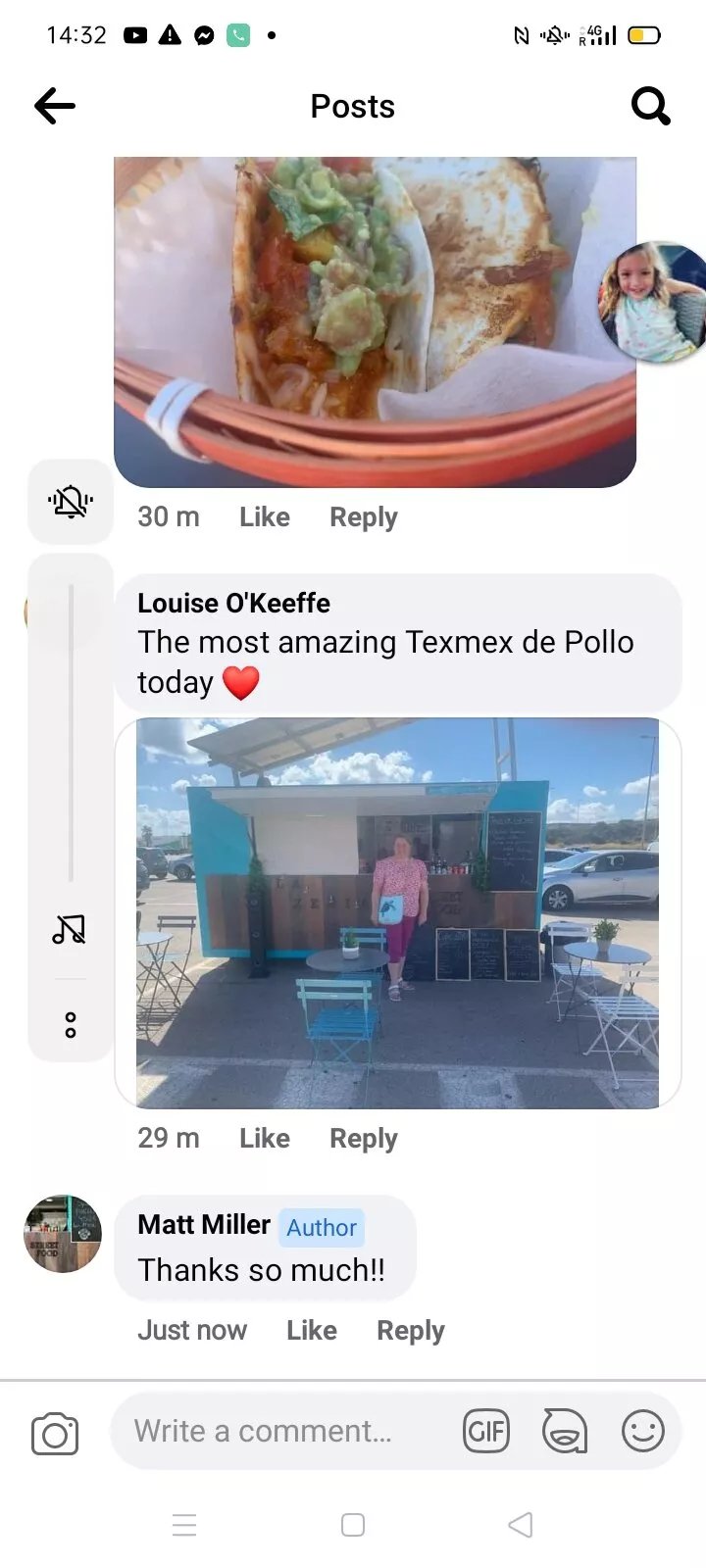The width and height of the screenshot is (706, 1568).
Task: Open the GIF picker
Action: (x=486, y=1432)
